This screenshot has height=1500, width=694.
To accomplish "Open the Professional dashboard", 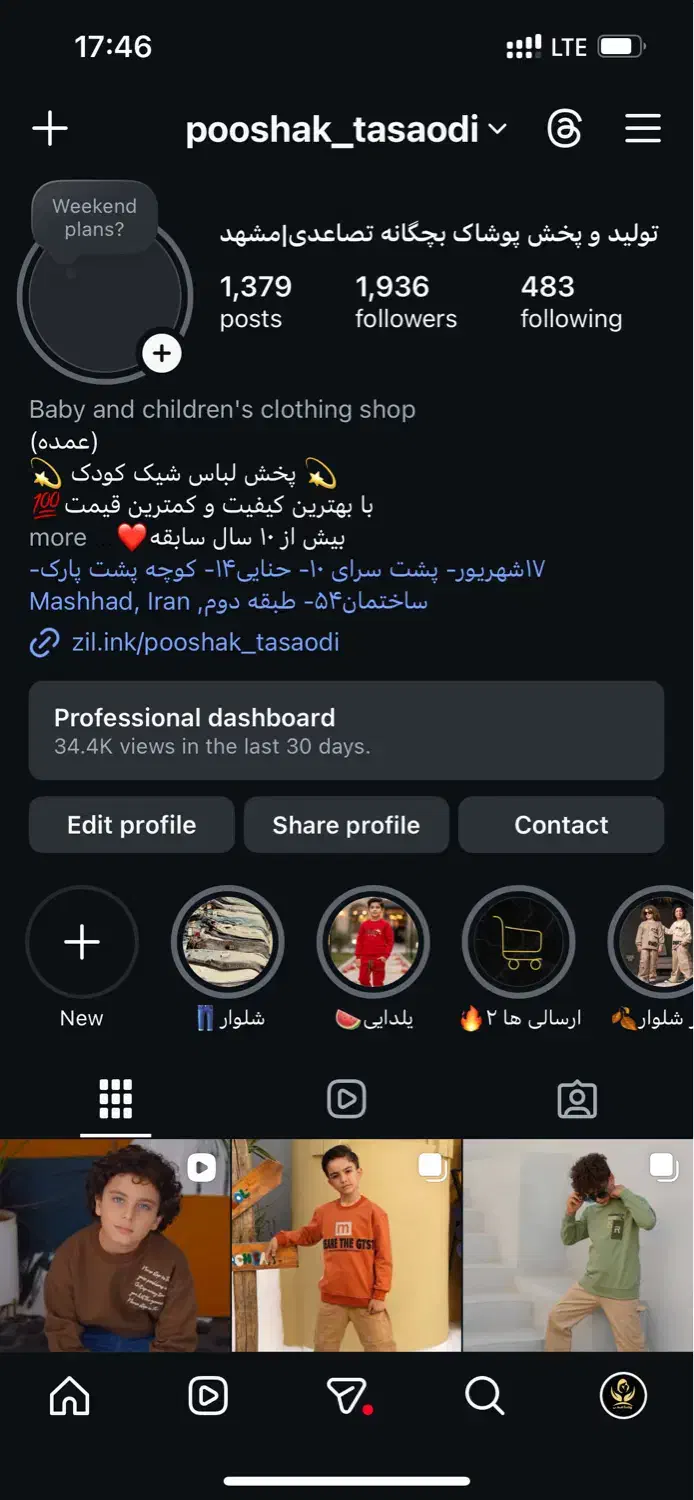I will (346, 730).
